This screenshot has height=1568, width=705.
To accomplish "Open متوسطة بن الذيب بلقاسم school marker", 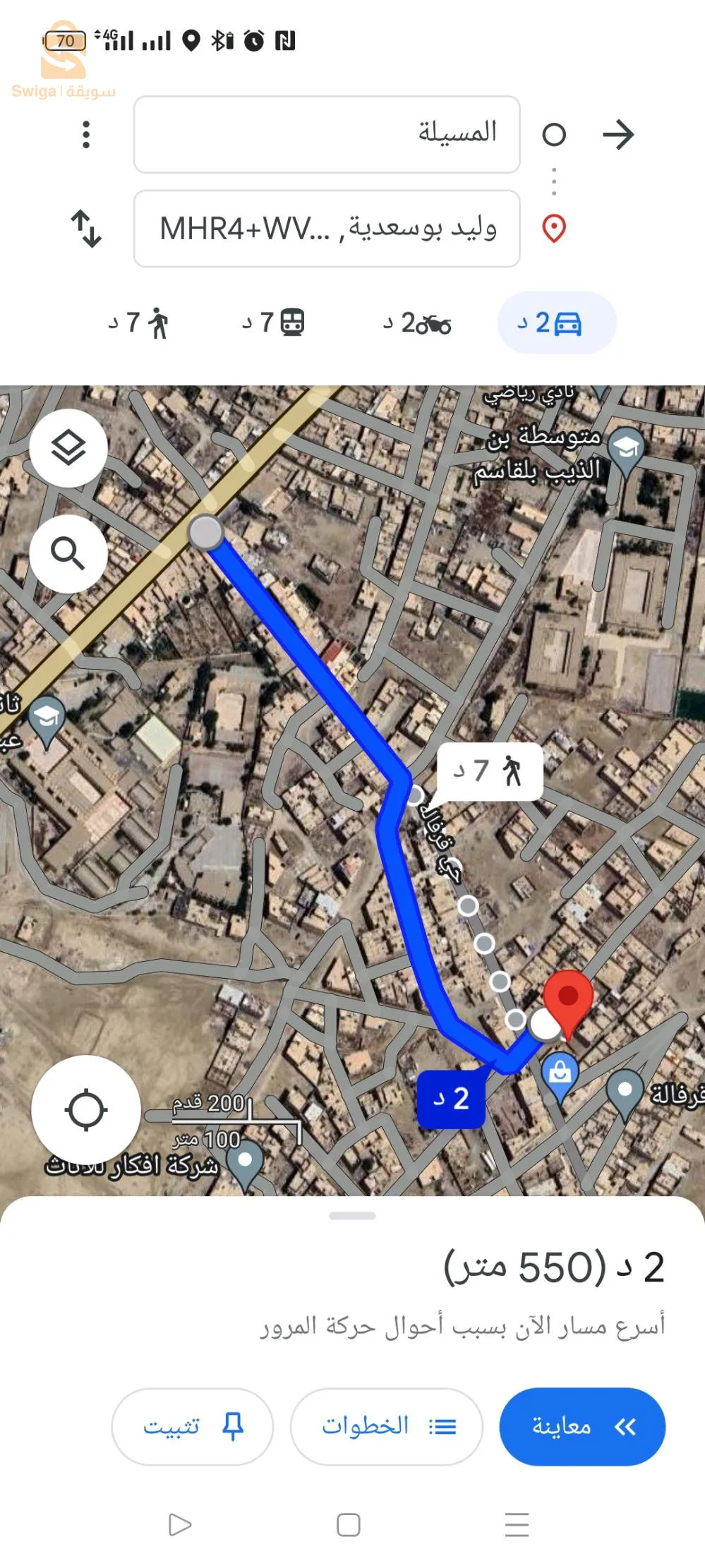I will (626, 448).
